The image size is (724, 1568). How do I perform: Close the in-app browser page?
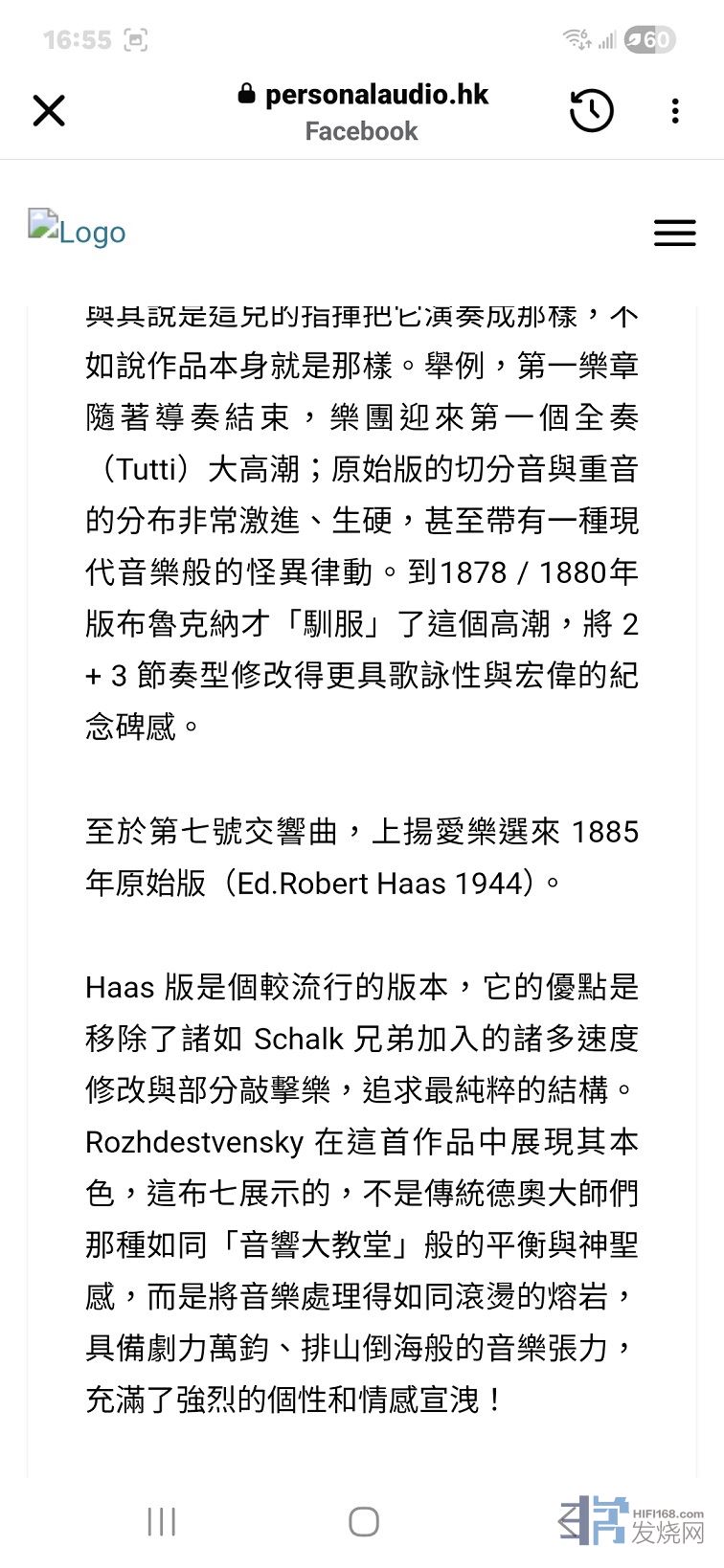[49, 111]
